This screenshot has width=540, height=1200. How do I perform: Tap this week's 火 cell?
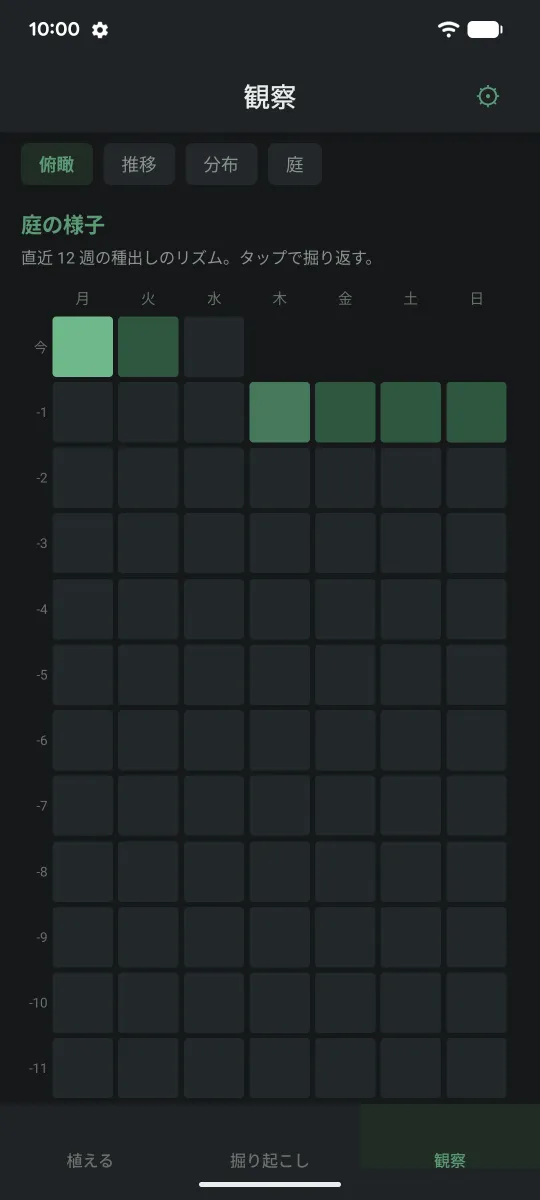coord(148,347)
